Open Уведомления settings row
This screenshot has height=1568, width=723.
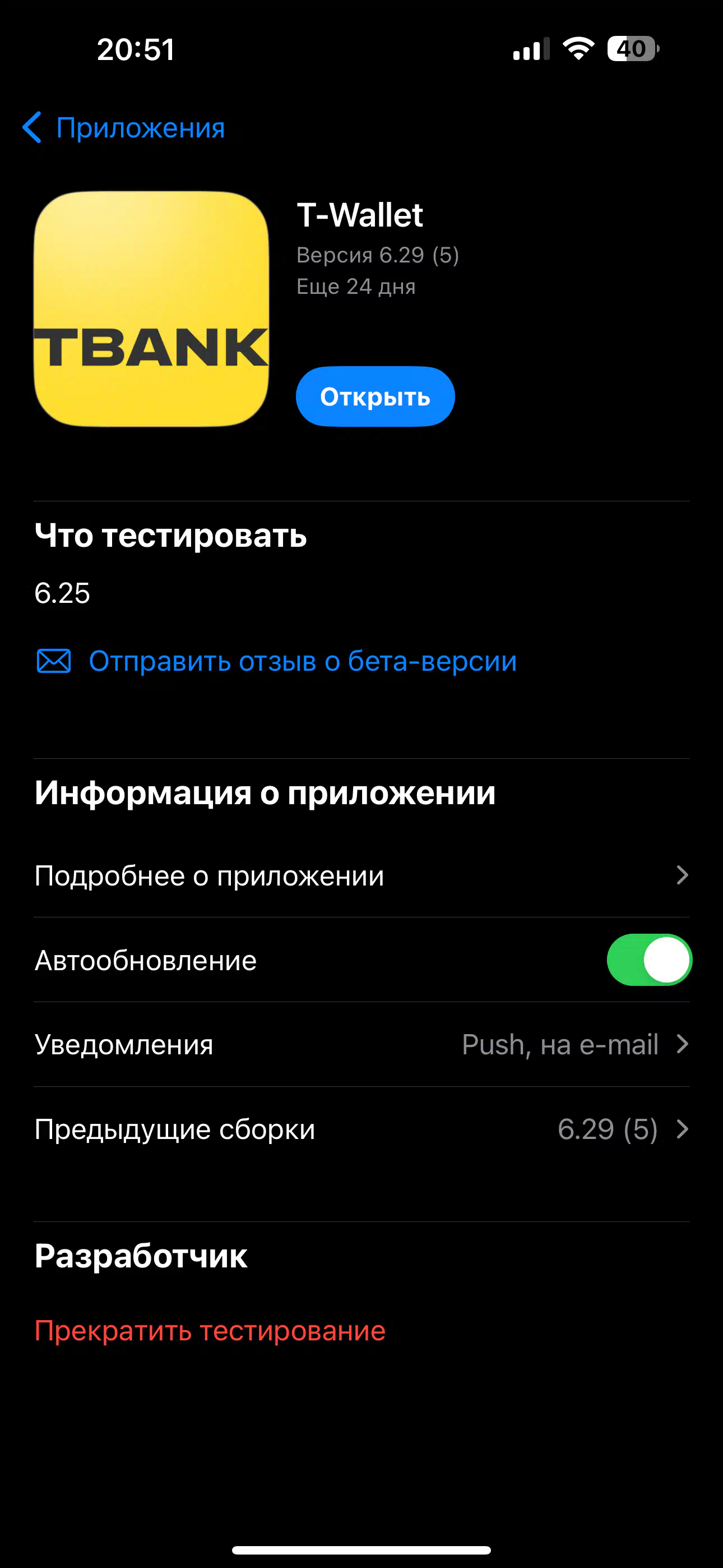point(361,1045)
